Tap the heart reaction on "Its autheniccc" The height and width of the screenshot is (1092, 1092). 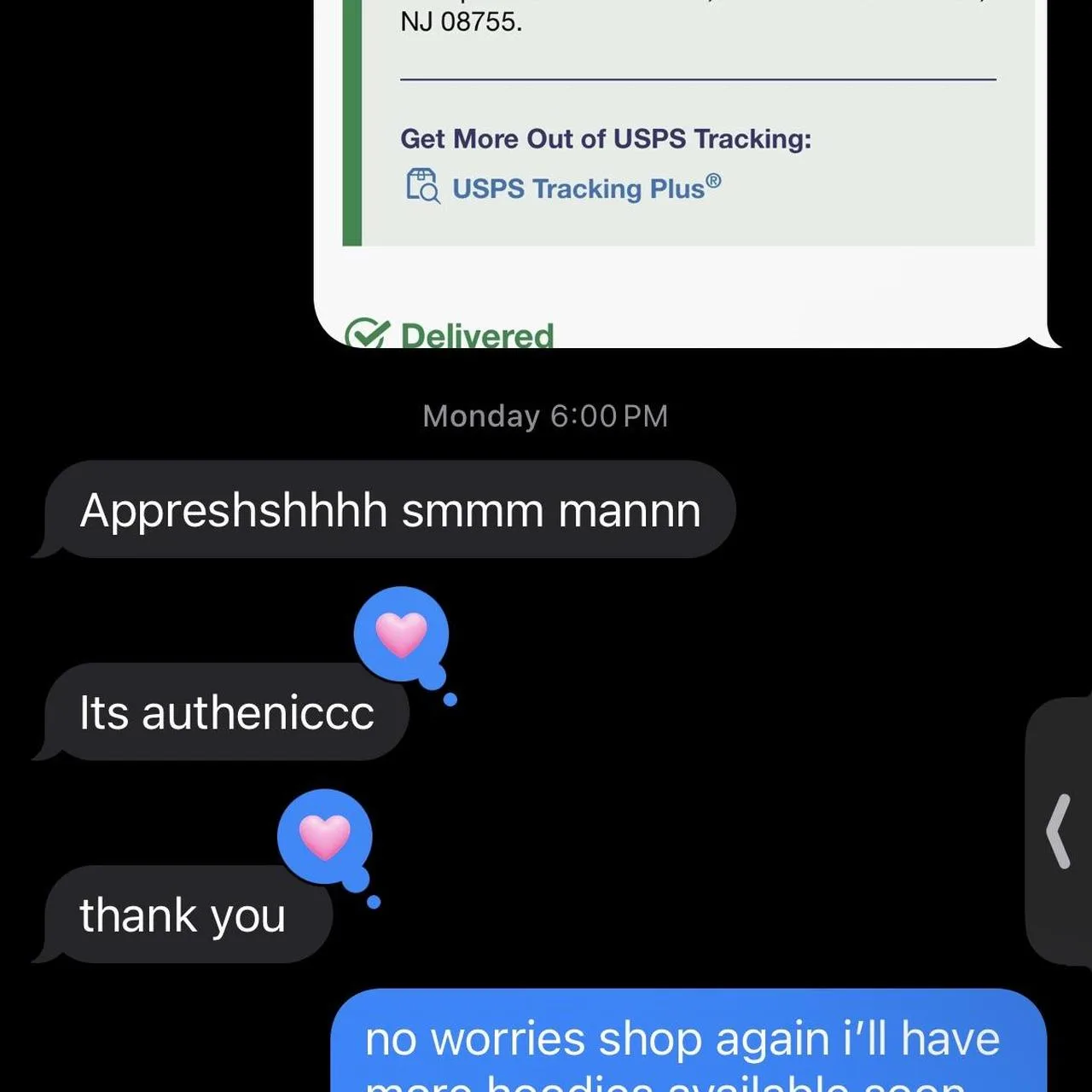pos(401,634)
